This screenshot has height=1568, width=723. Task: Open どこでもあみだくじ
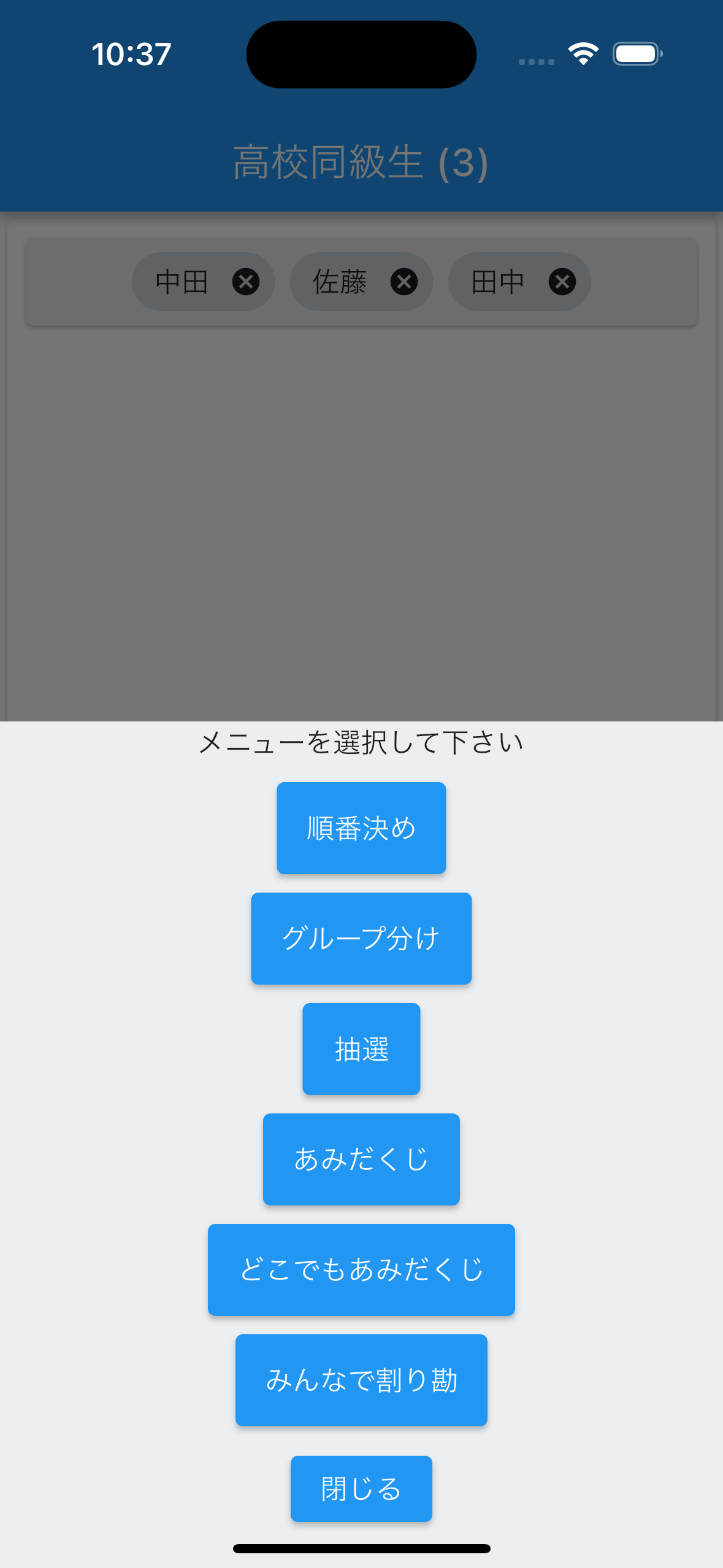pos(361,1269)
